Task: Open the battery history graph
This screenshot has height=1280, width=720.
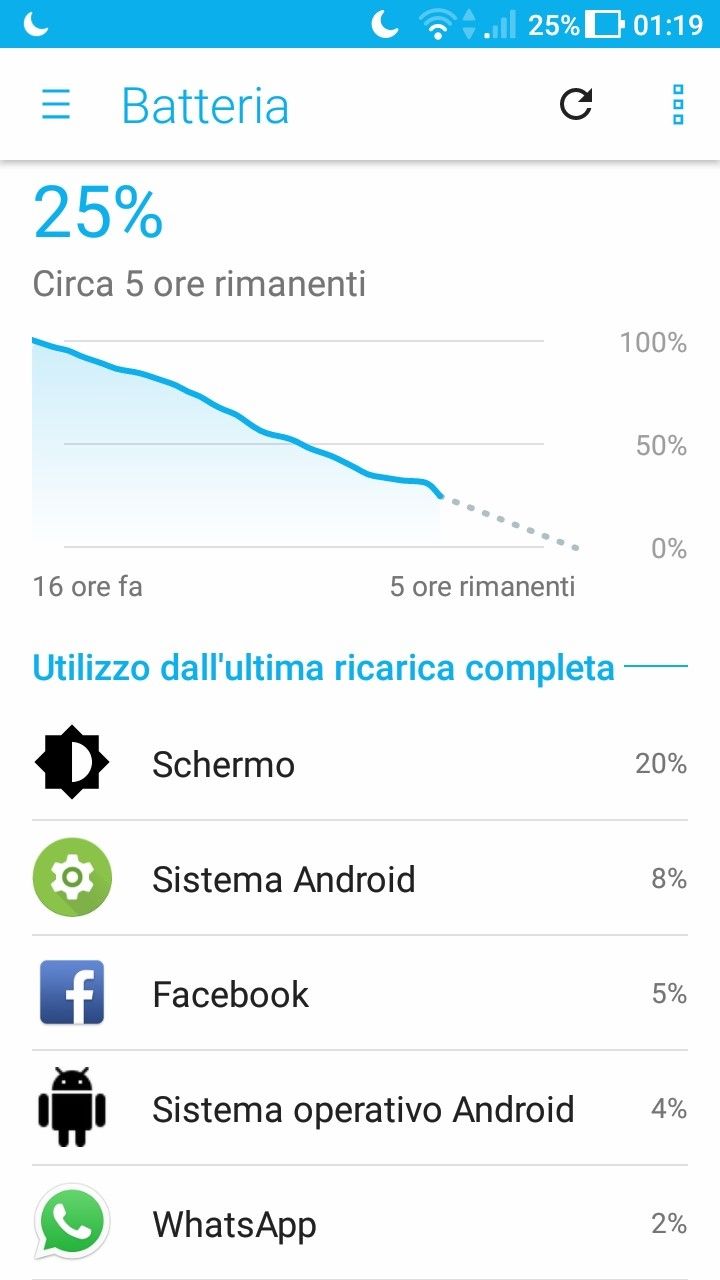Action: [300, 450]
